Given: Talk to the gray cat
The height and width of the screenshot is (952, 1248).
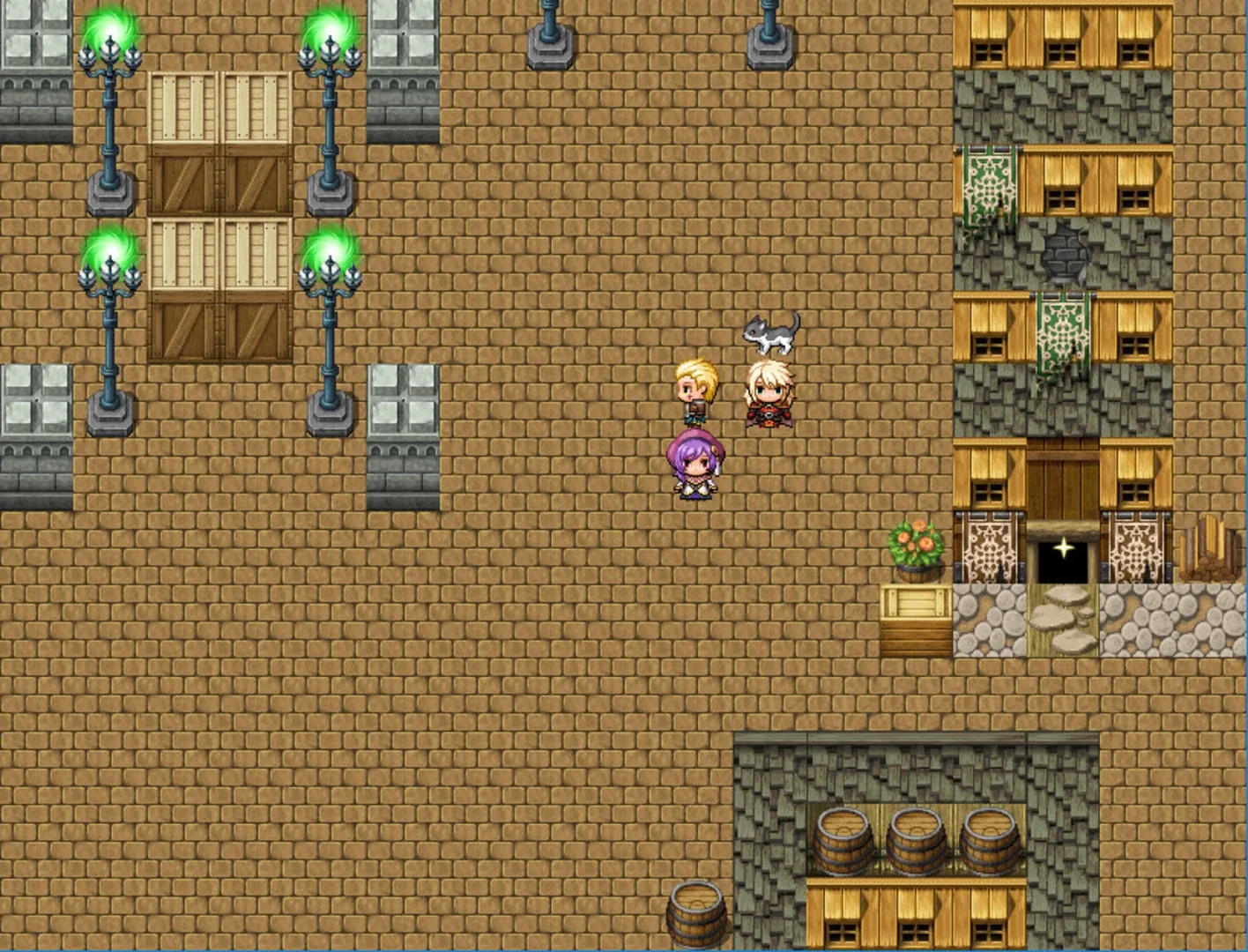Looking at the screenshot, I should tap(771, 333).
